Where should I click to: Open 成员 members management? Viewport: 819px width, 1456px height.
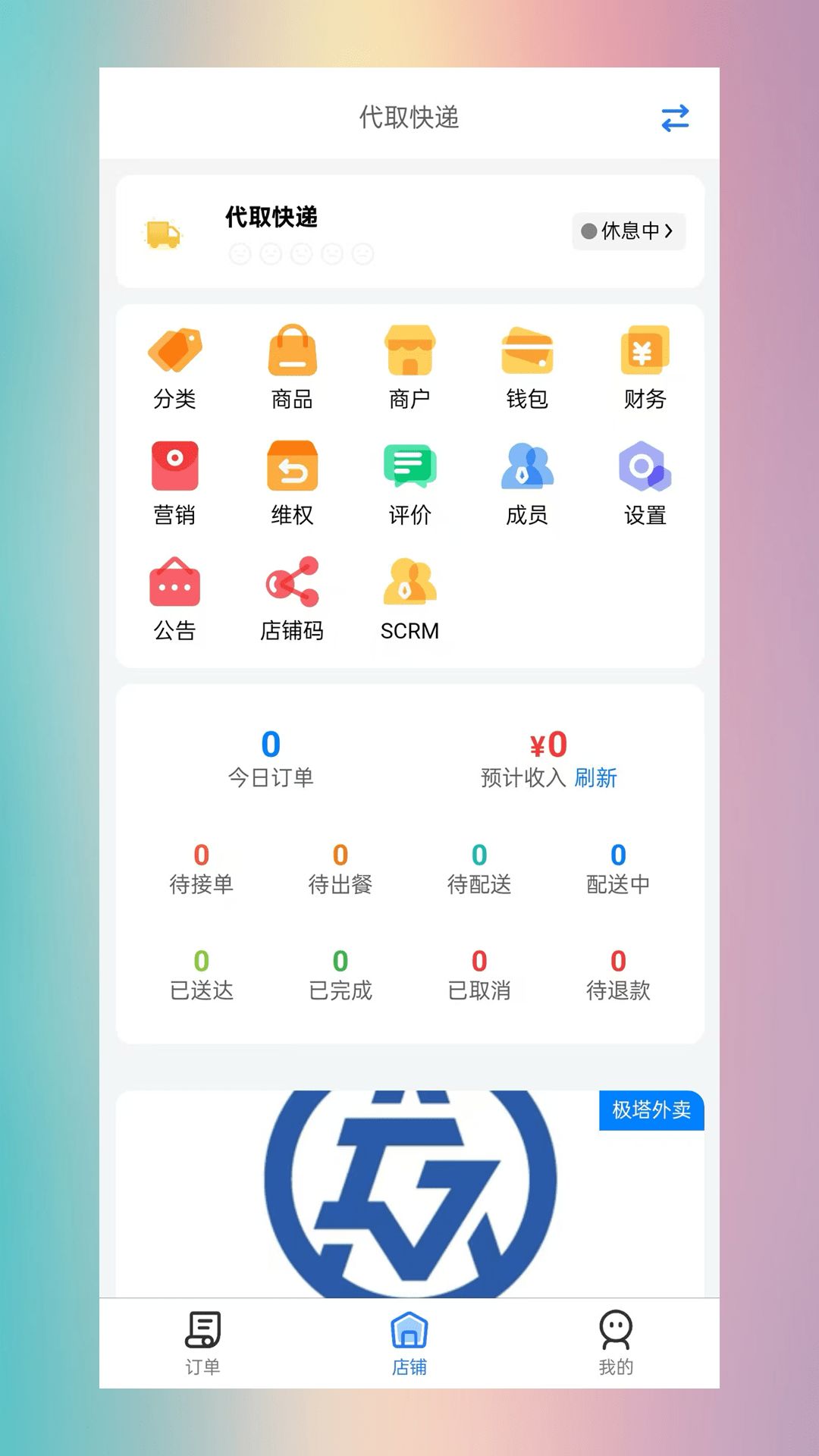(527, 484)
